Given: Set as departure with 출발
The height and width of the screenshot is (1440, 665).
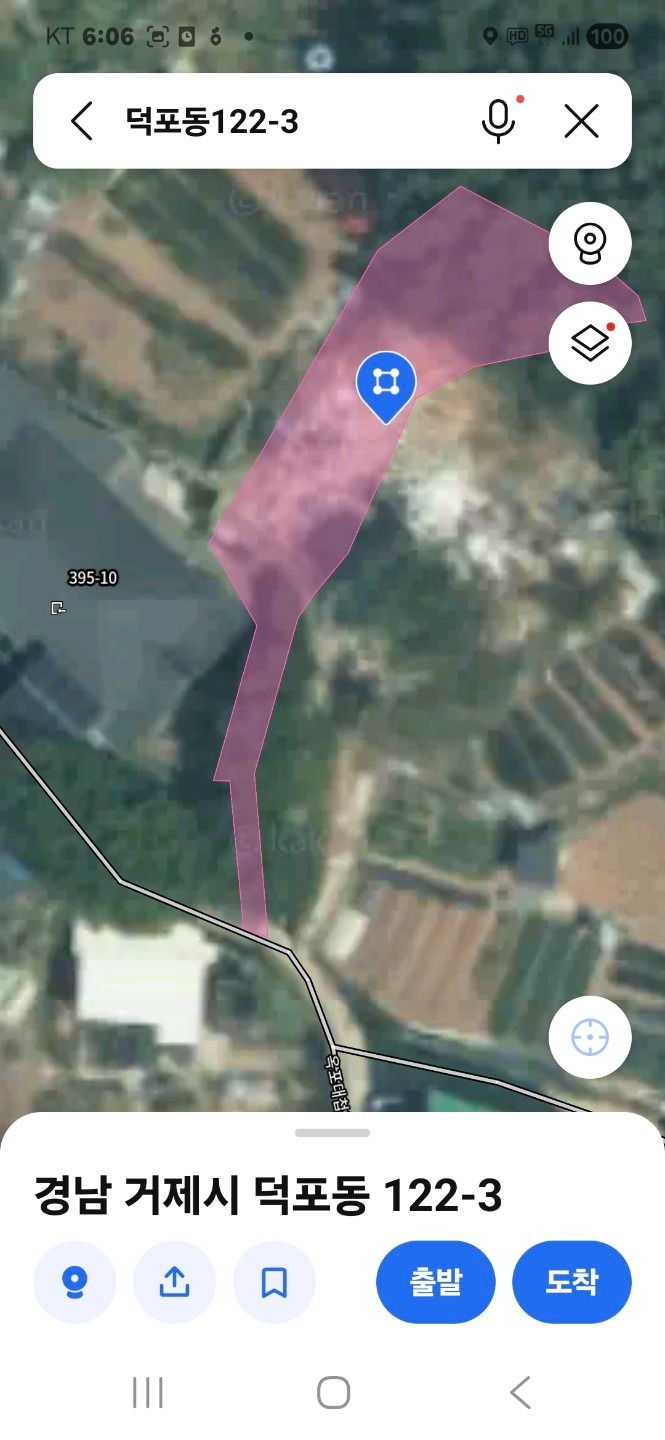Looking at the screenshot, I should [x=436, y=1282].
